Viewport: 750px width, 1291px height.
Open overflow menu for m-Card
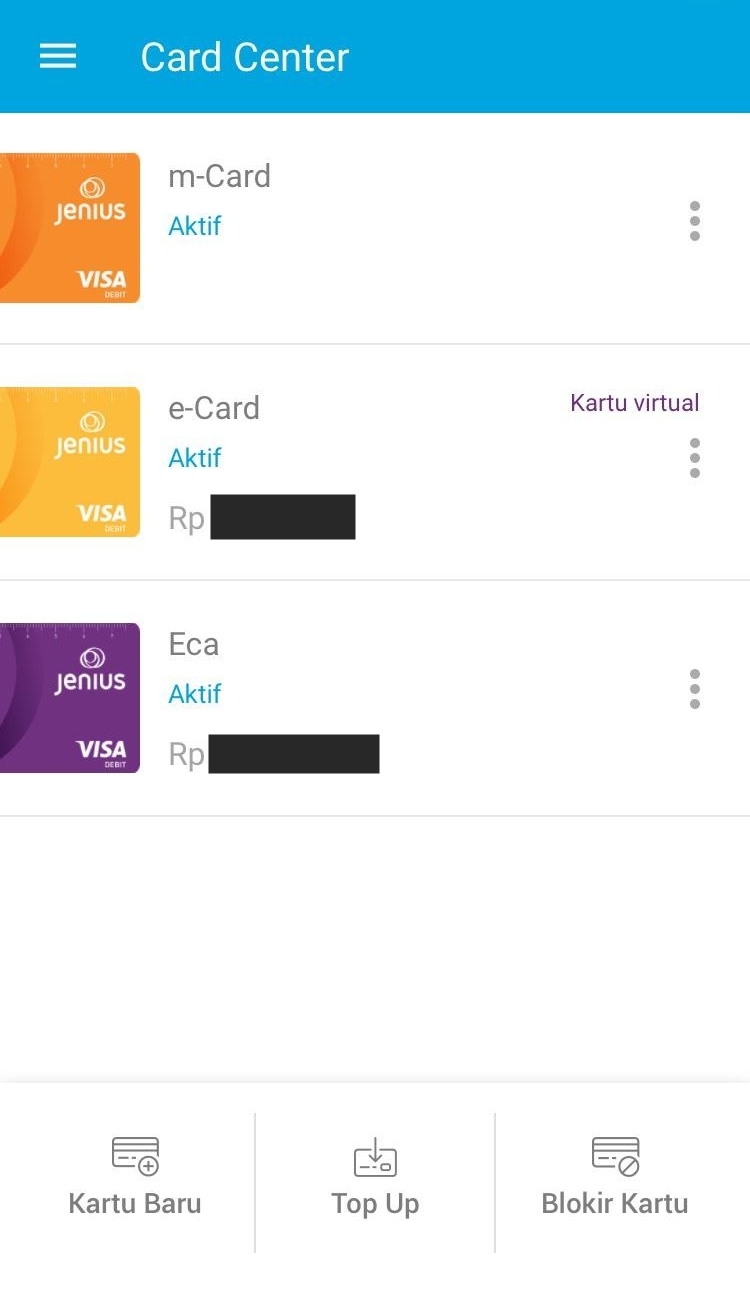pyautogui.click(x=694, y=221)
